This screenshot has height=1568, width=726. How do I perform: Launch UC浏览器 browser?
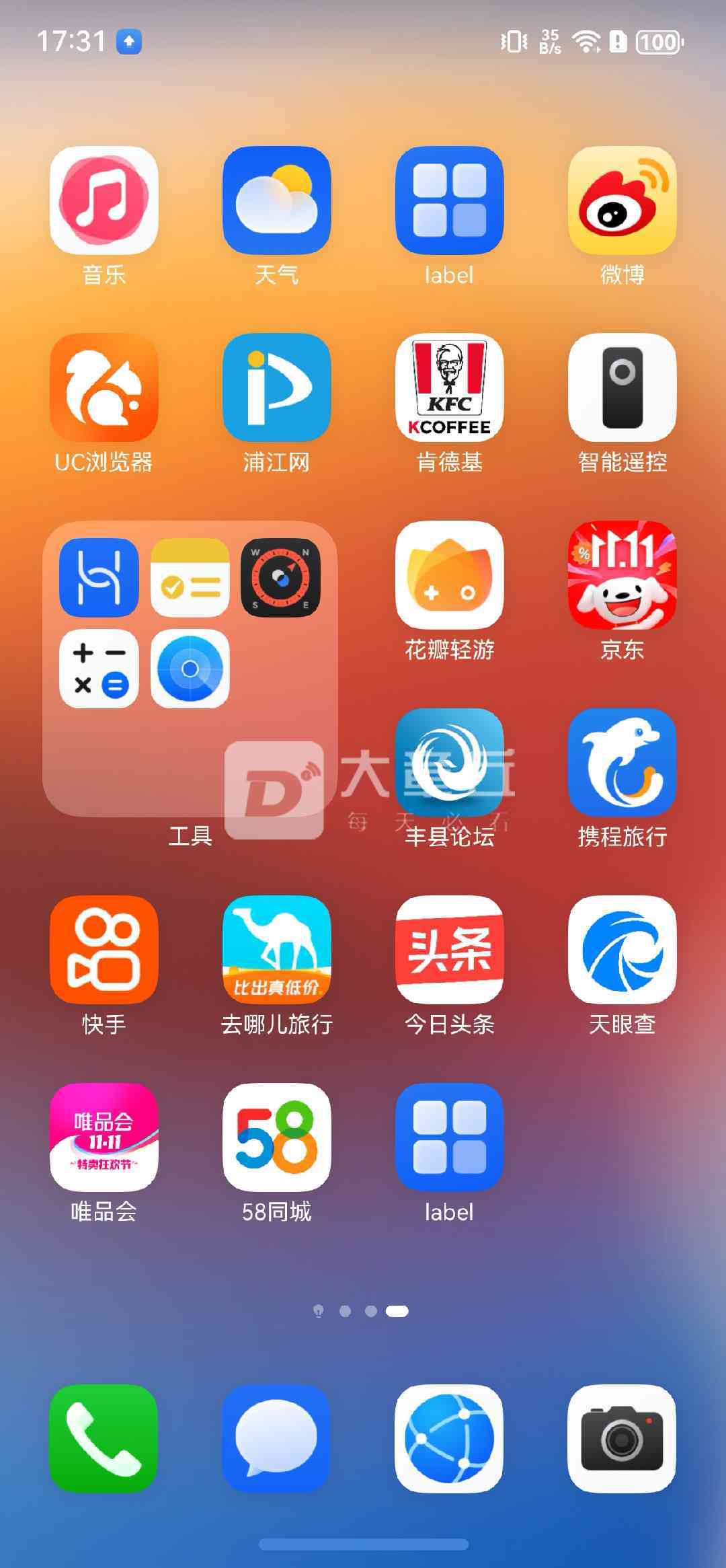point(104,387)
